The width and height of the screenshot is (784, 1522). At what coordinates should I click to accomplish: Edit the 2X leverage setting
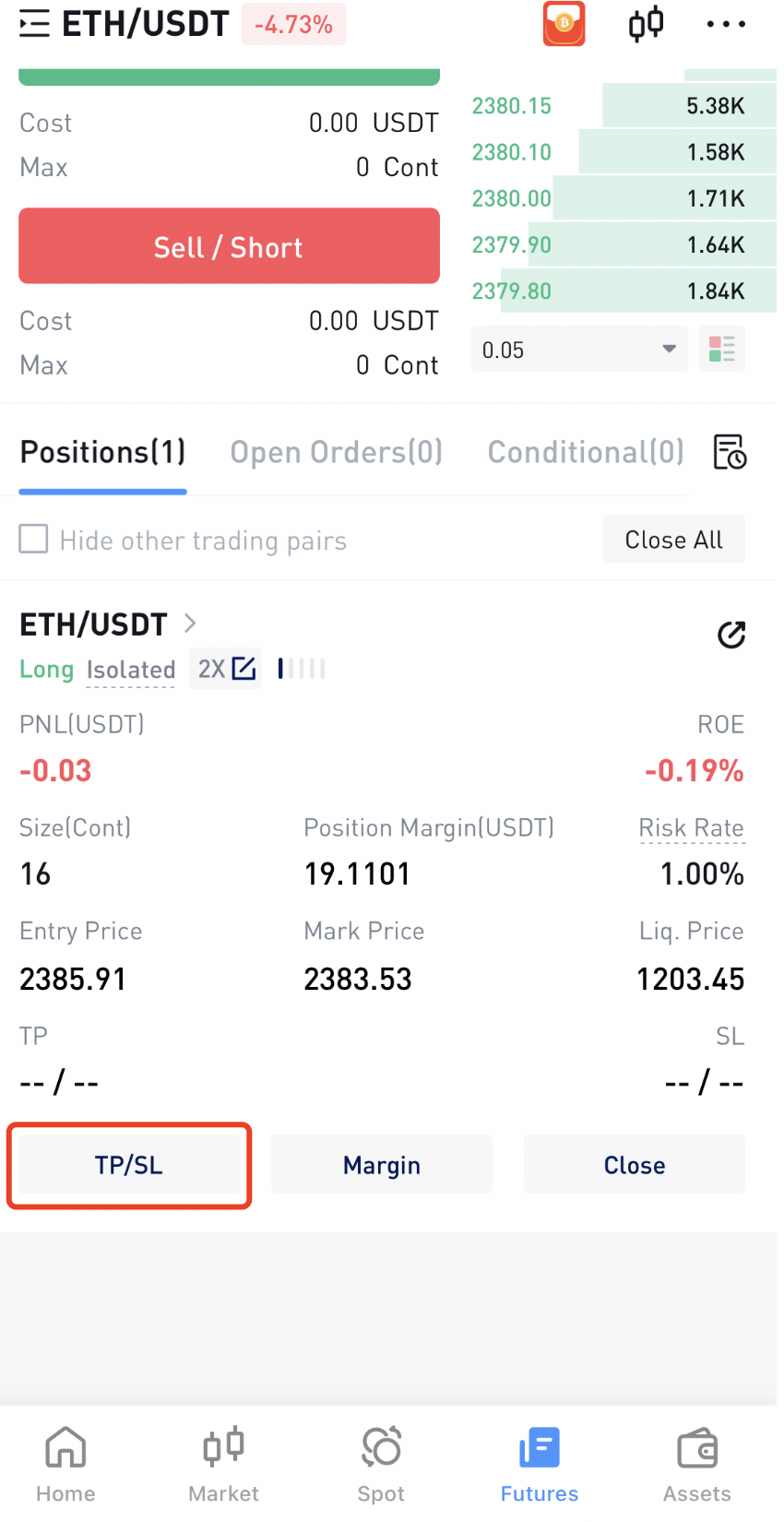[227, 669]
